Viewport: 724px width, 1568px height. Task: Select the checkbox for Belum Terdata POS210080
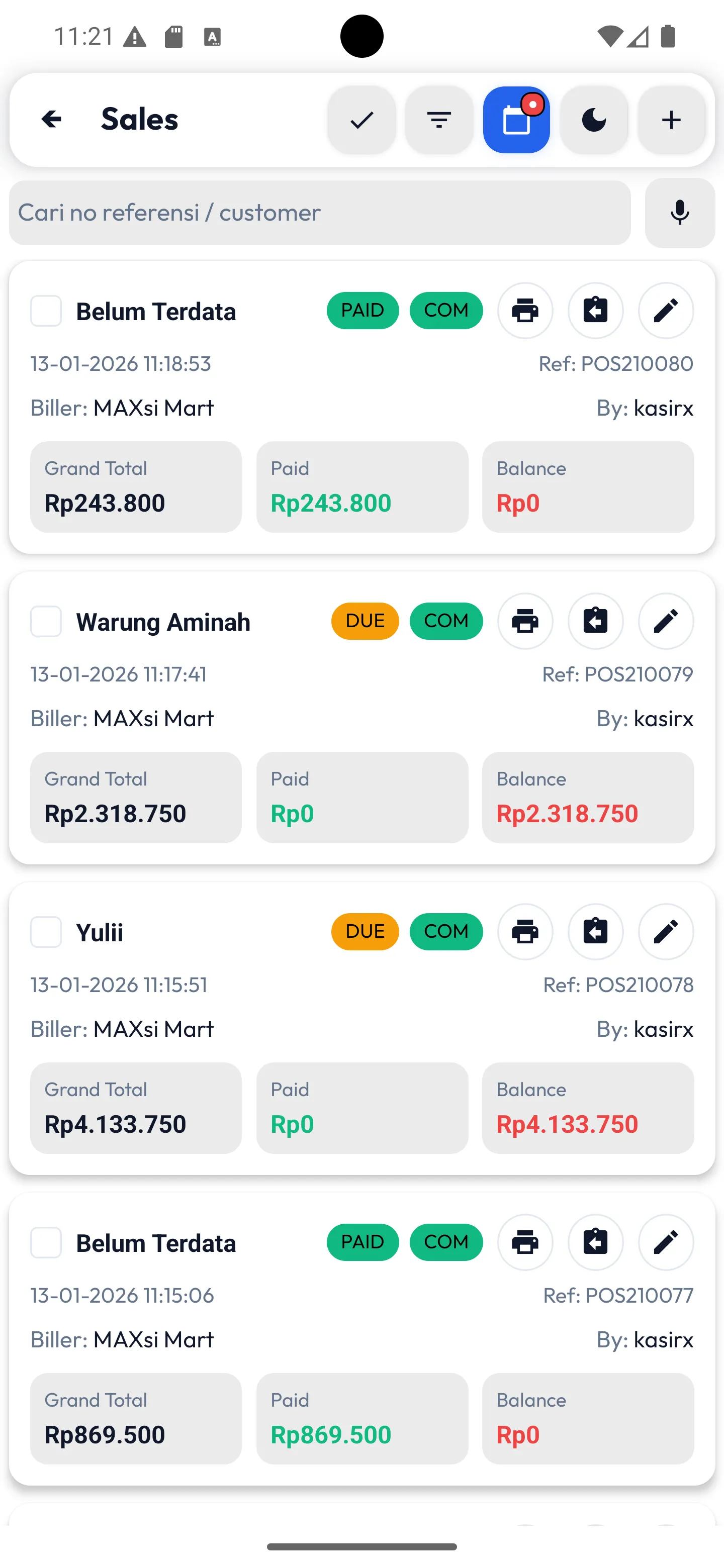pyautogui.click(x=46, y=311)
